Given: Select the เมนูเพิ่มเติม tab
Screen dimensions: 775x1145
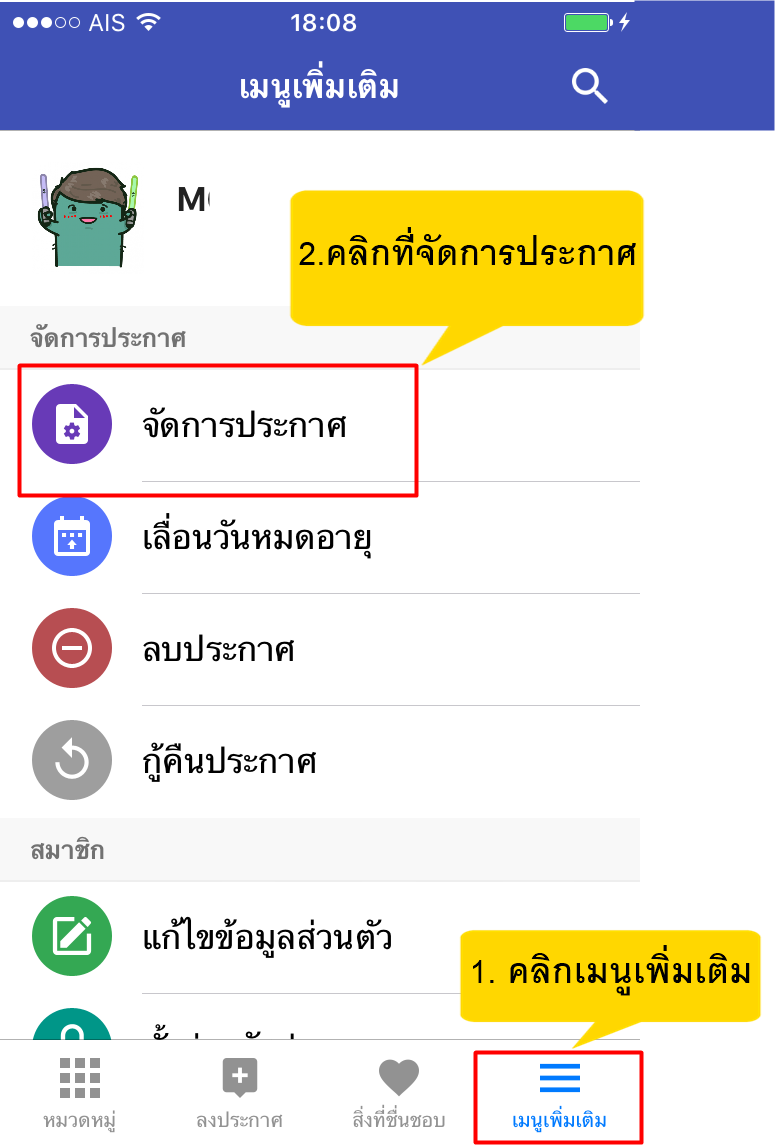Looking at the screenshot, I should [558, 1093].
